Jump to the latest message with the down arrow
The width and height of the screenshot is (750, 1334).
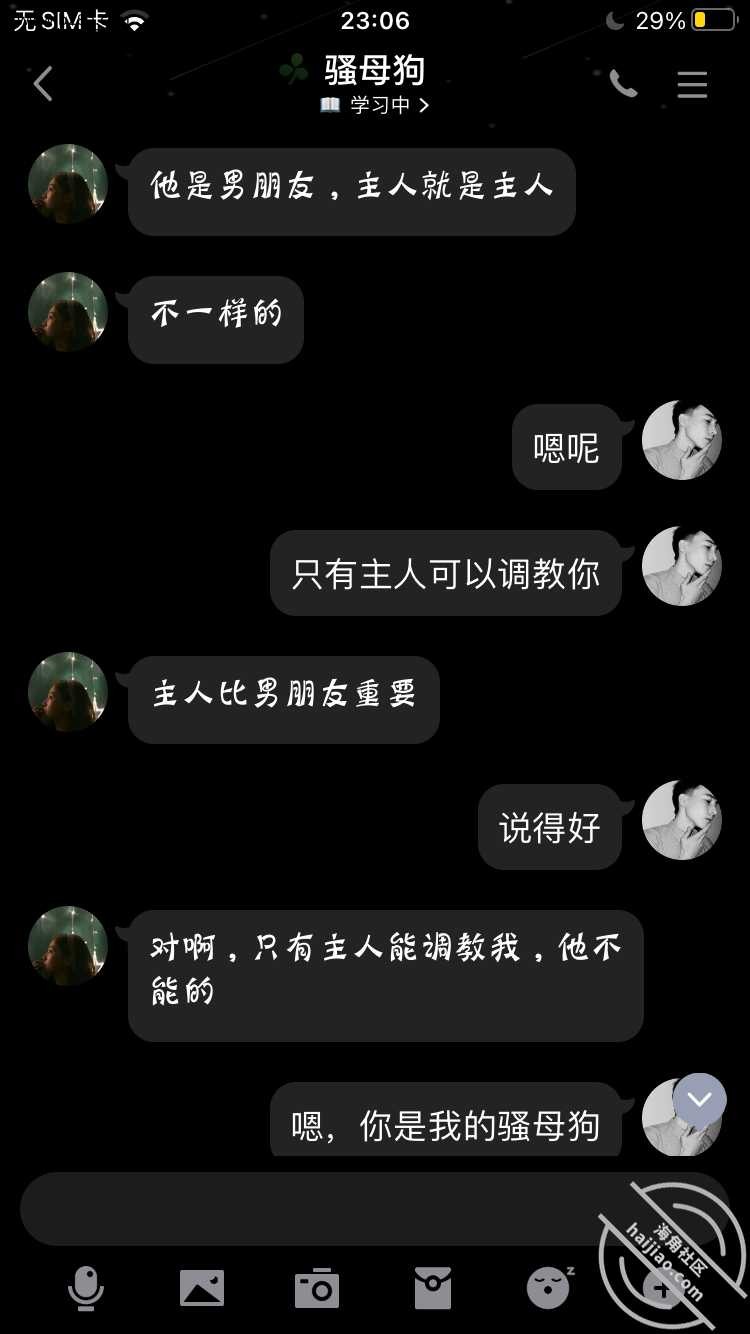point(699,1100)
